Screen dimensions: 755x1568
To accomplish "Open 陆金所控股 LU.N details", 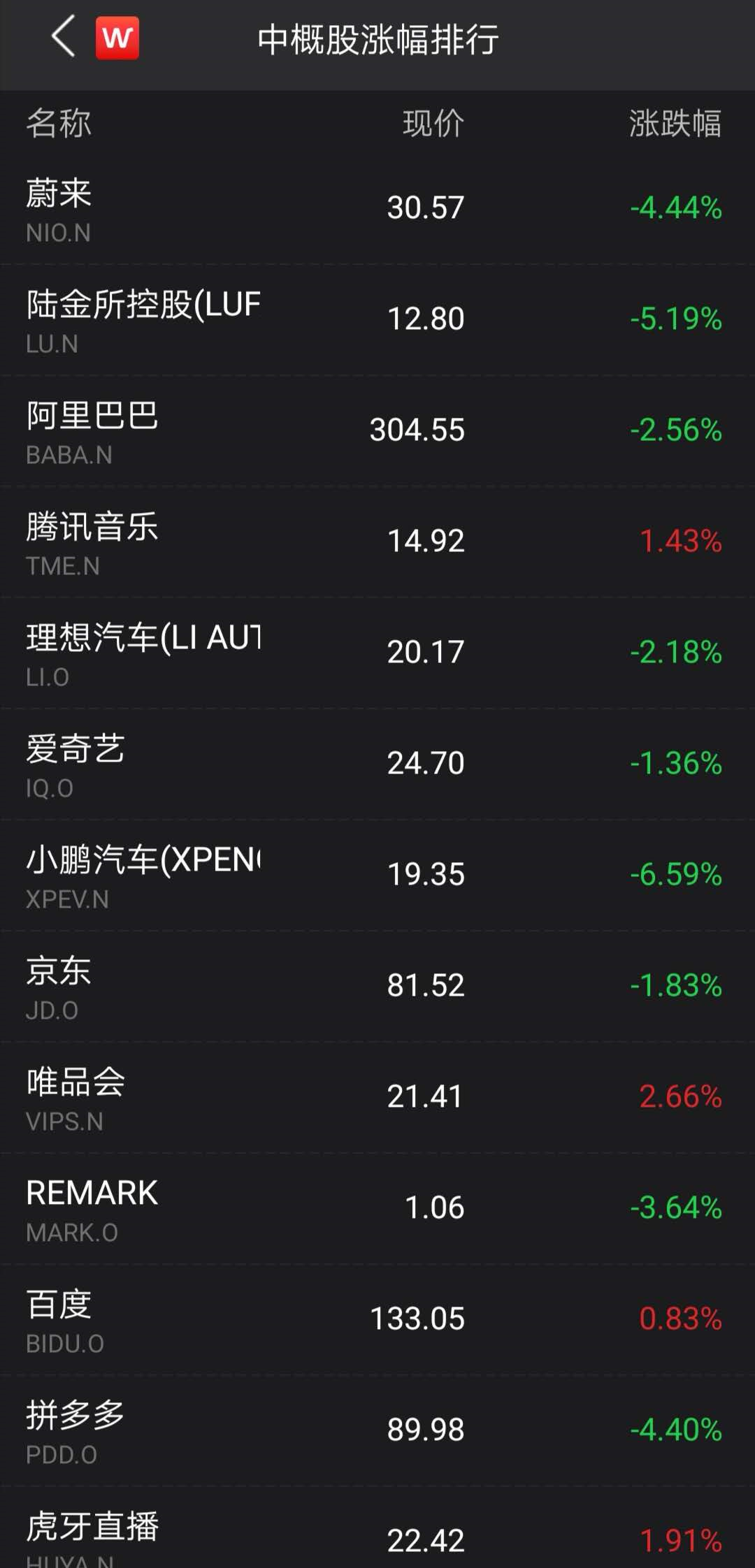I will (x=377, y=320).
